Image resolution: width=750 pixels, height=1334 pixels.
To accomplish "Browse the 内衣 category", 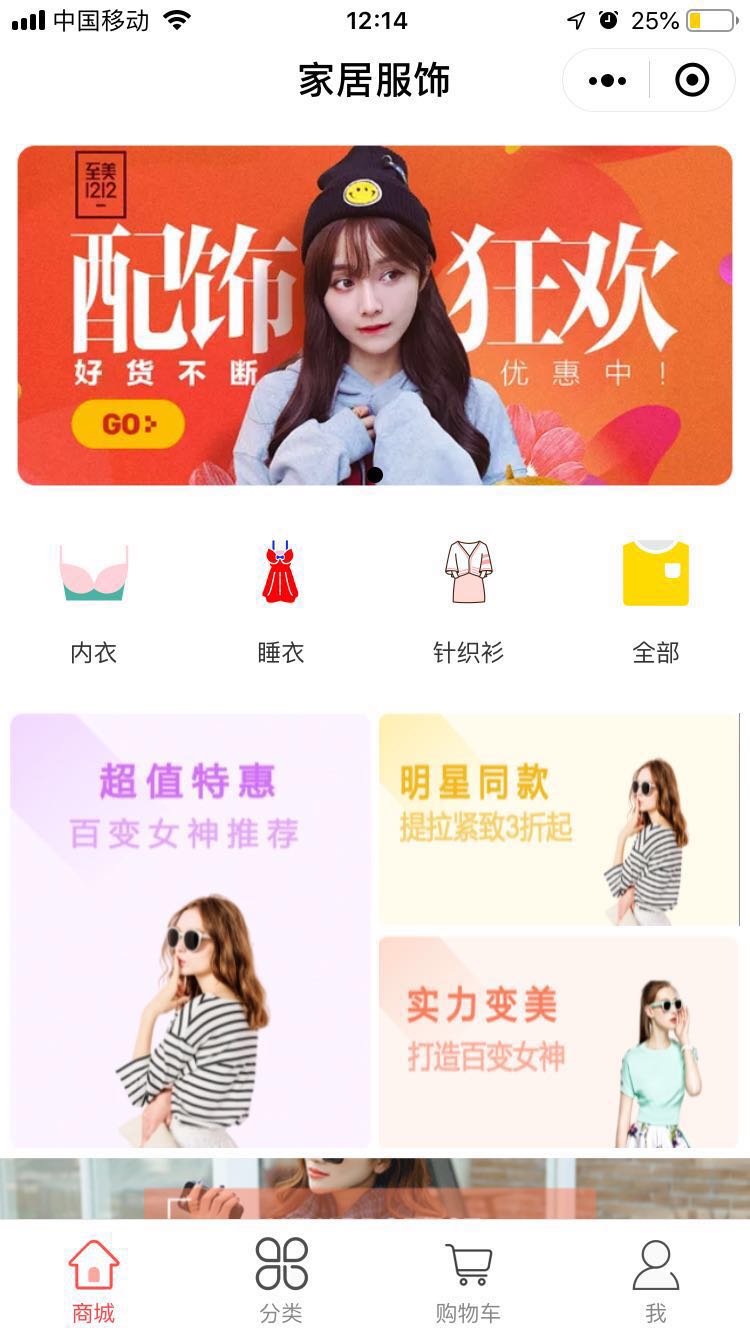I will [94, 598].
